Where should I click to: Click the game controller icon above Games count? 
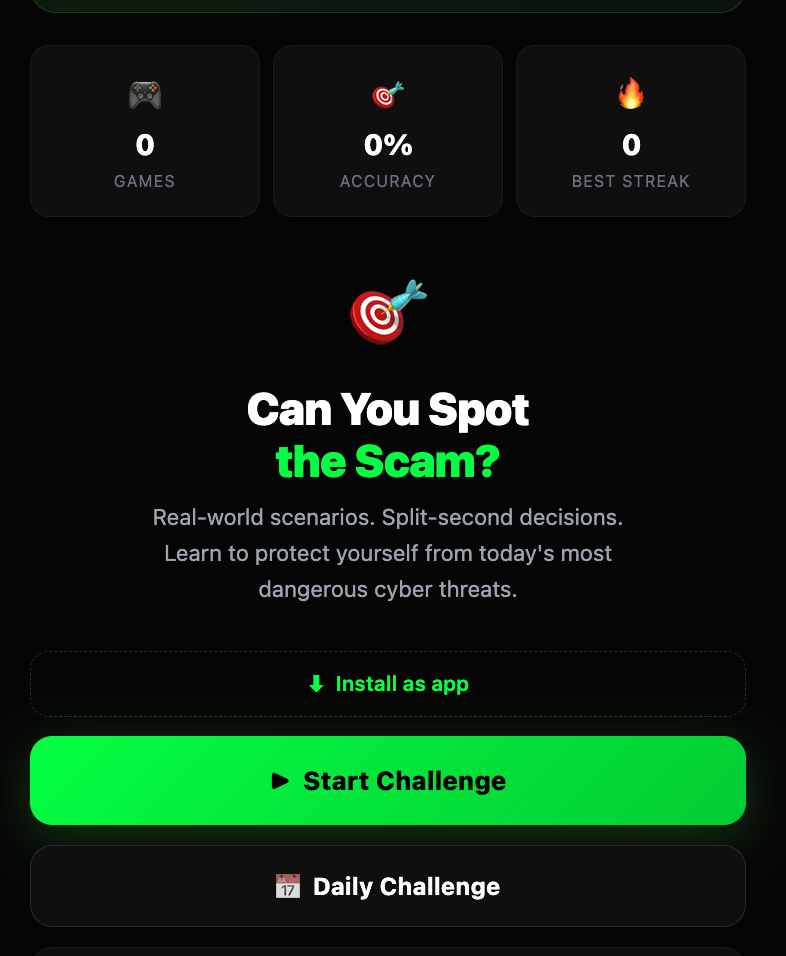144,95
